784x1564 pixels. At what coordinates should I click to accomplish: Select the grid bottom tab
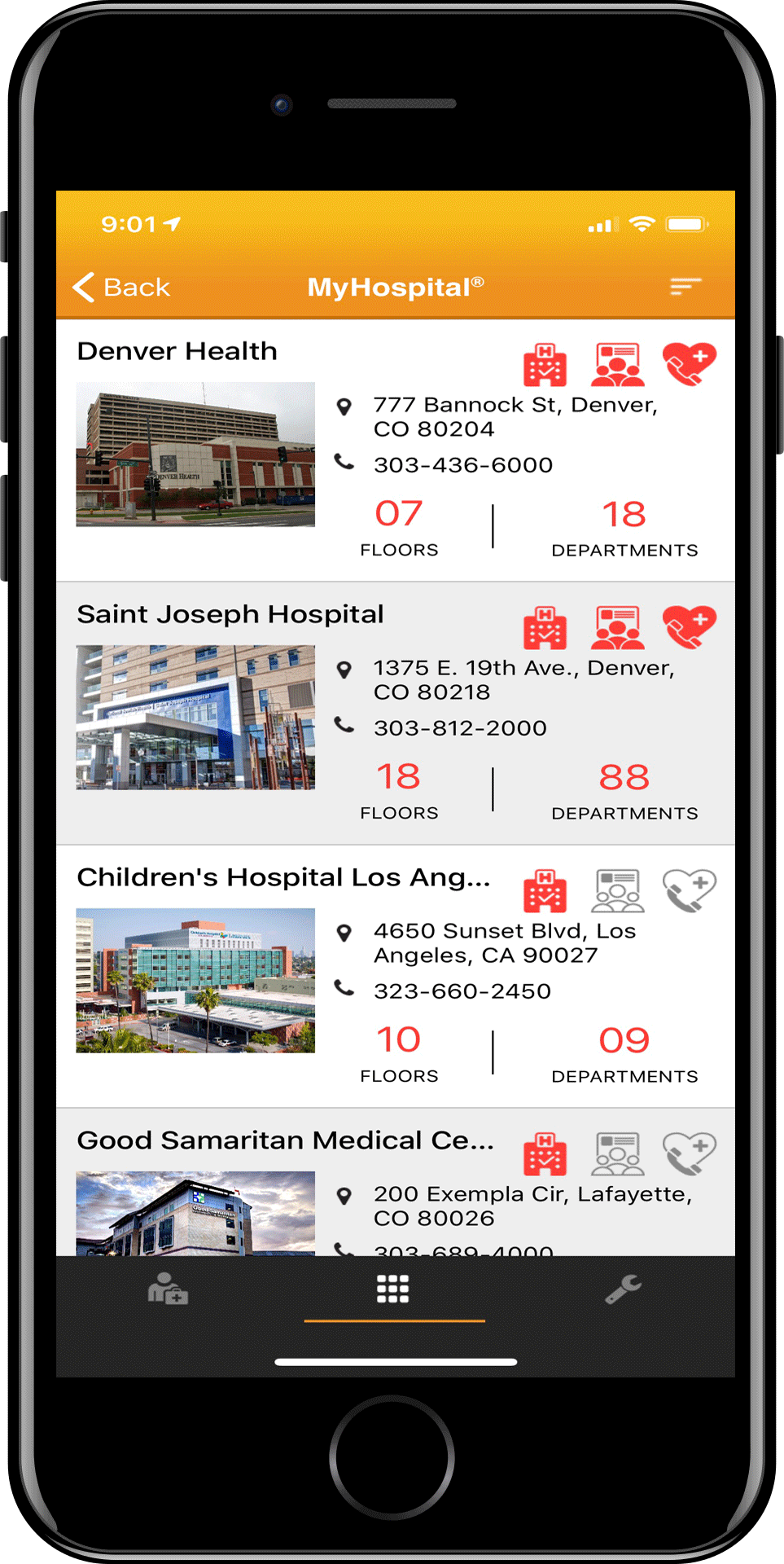(393, 1289)
